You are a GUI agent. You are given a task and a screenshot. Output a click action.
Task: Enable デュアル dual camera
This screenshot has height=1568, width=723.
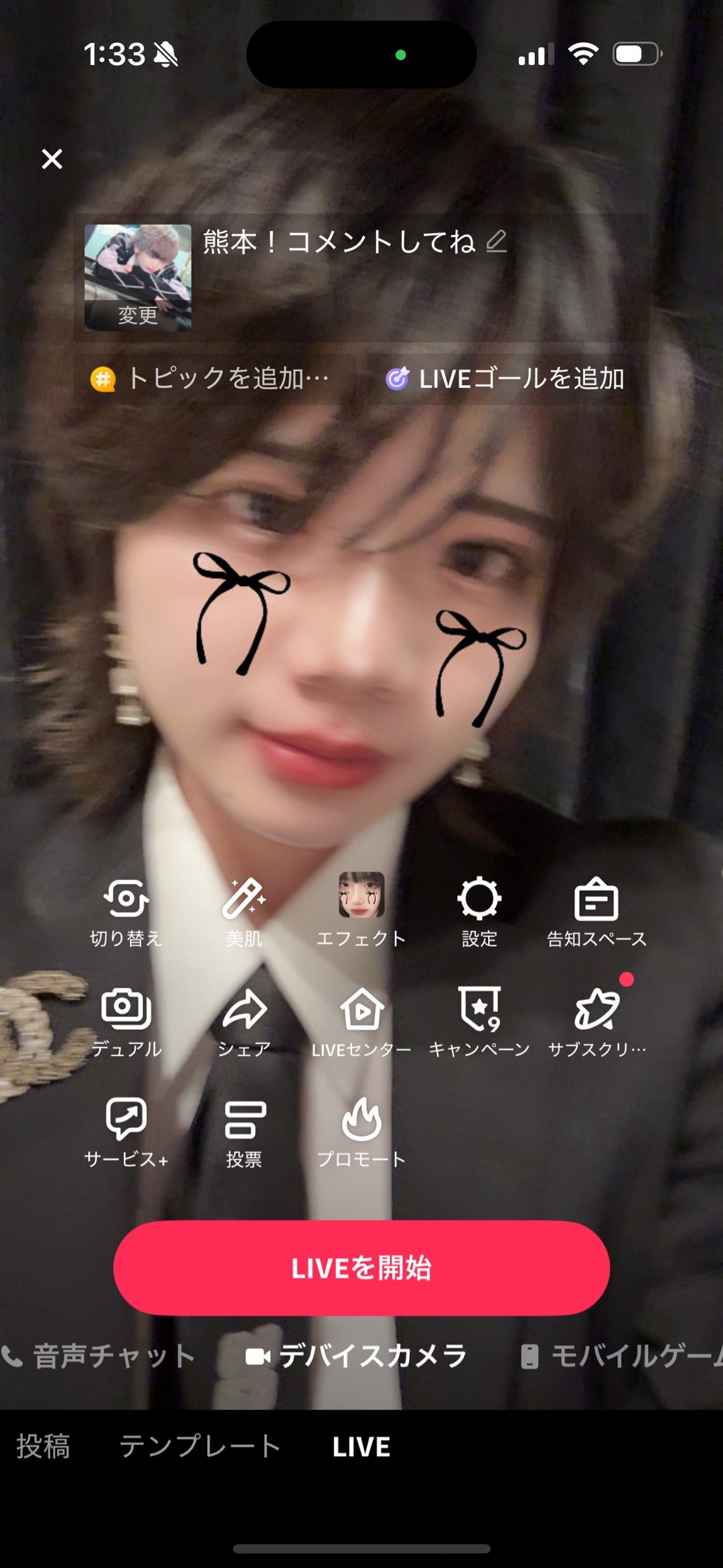pos(126,1020)
